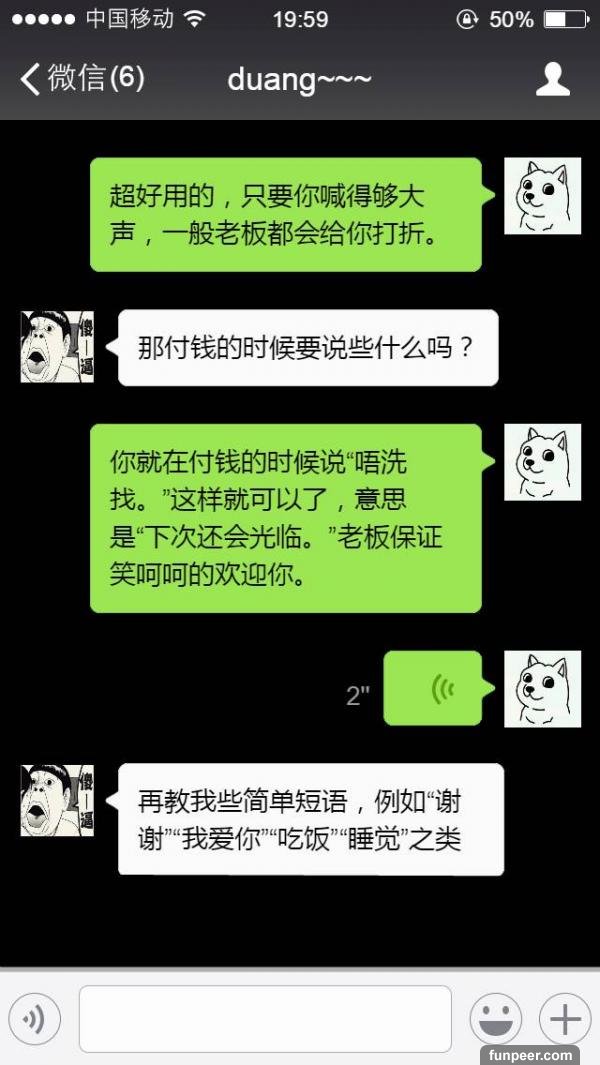Image resolution: width=600 pixels, height=1065 pixels.
Task: Focus the message text field
Action: [265, 1019]
